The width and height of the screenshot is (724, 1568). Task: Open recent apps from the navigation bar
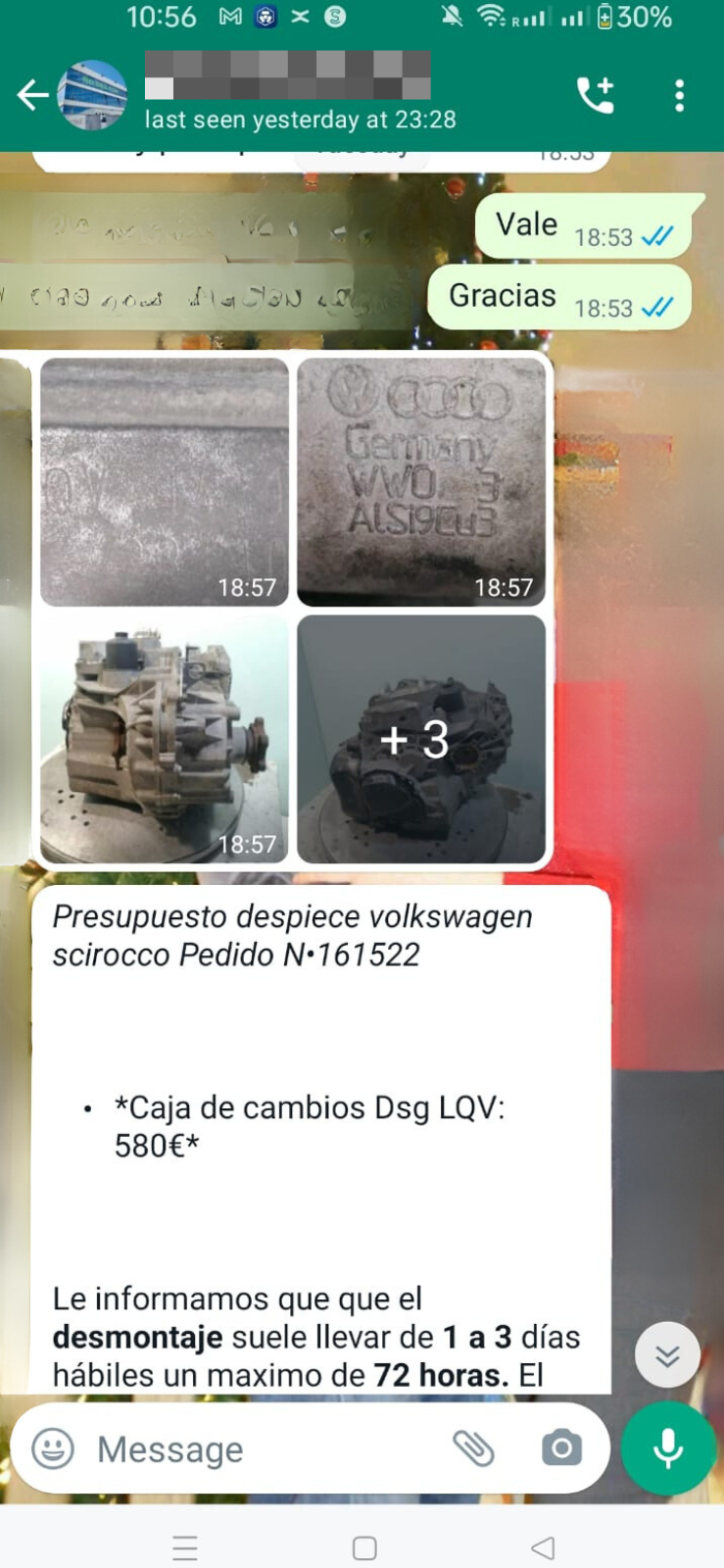click(185, 1547)
